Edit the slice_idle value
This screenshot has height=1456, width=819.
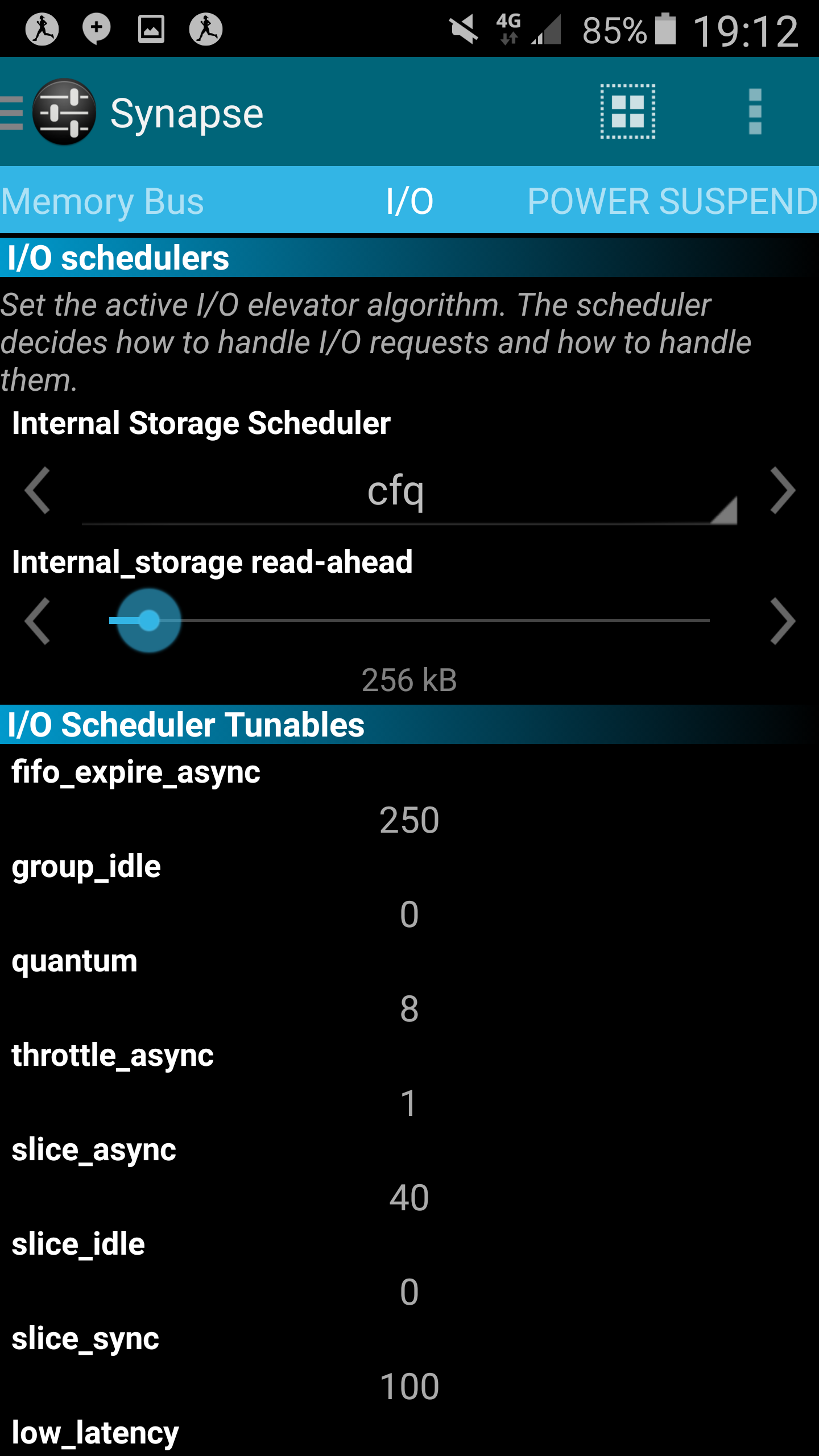pyautogui.click(x=409, y=1292)
